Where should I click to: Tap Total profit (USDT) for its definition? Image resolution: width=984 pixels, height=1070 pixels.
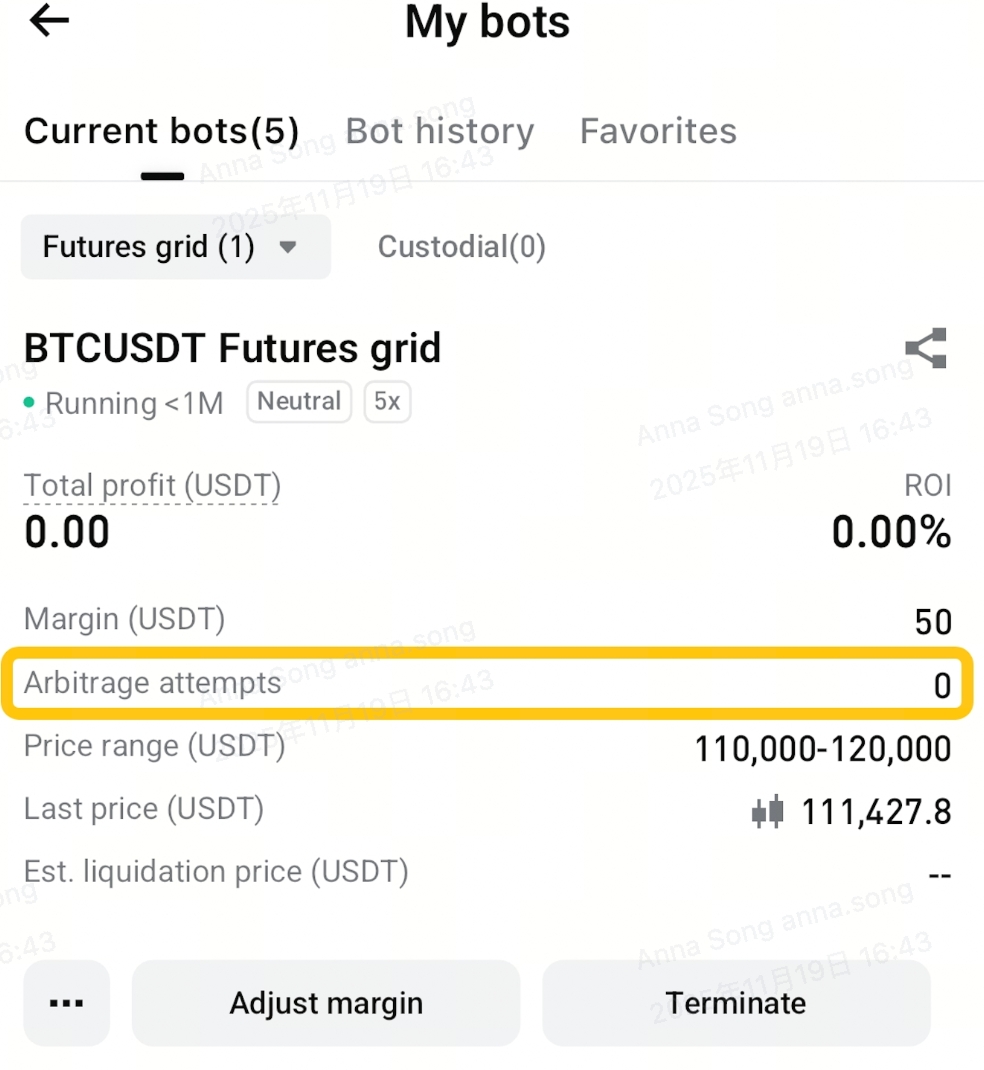pyautogui.click(x=151, y=485)
